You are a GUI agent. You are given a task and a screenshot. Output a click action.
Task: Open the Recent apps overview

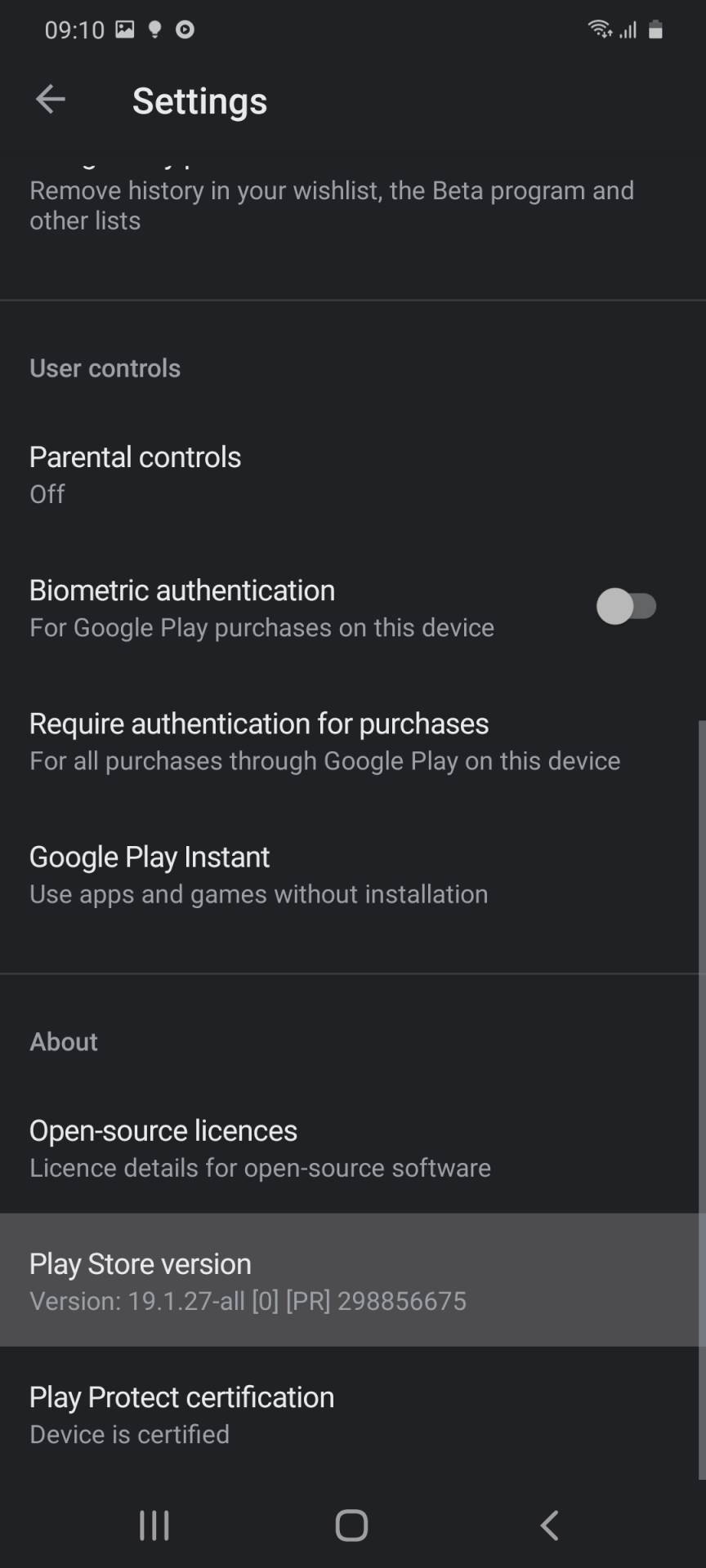click(x=154, y=1524)
